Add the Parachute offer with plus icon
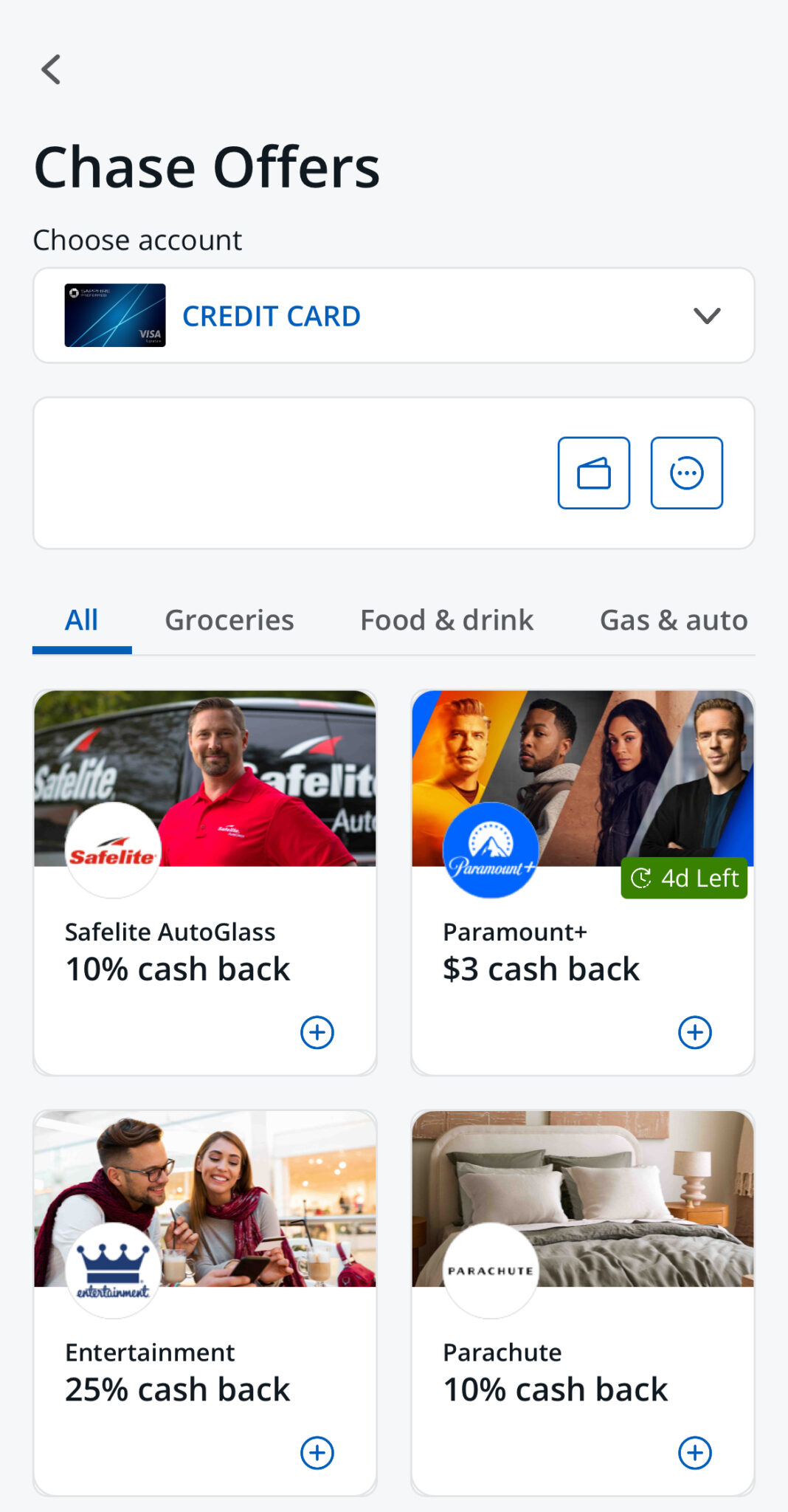788x1512 pixels. 694,1453
